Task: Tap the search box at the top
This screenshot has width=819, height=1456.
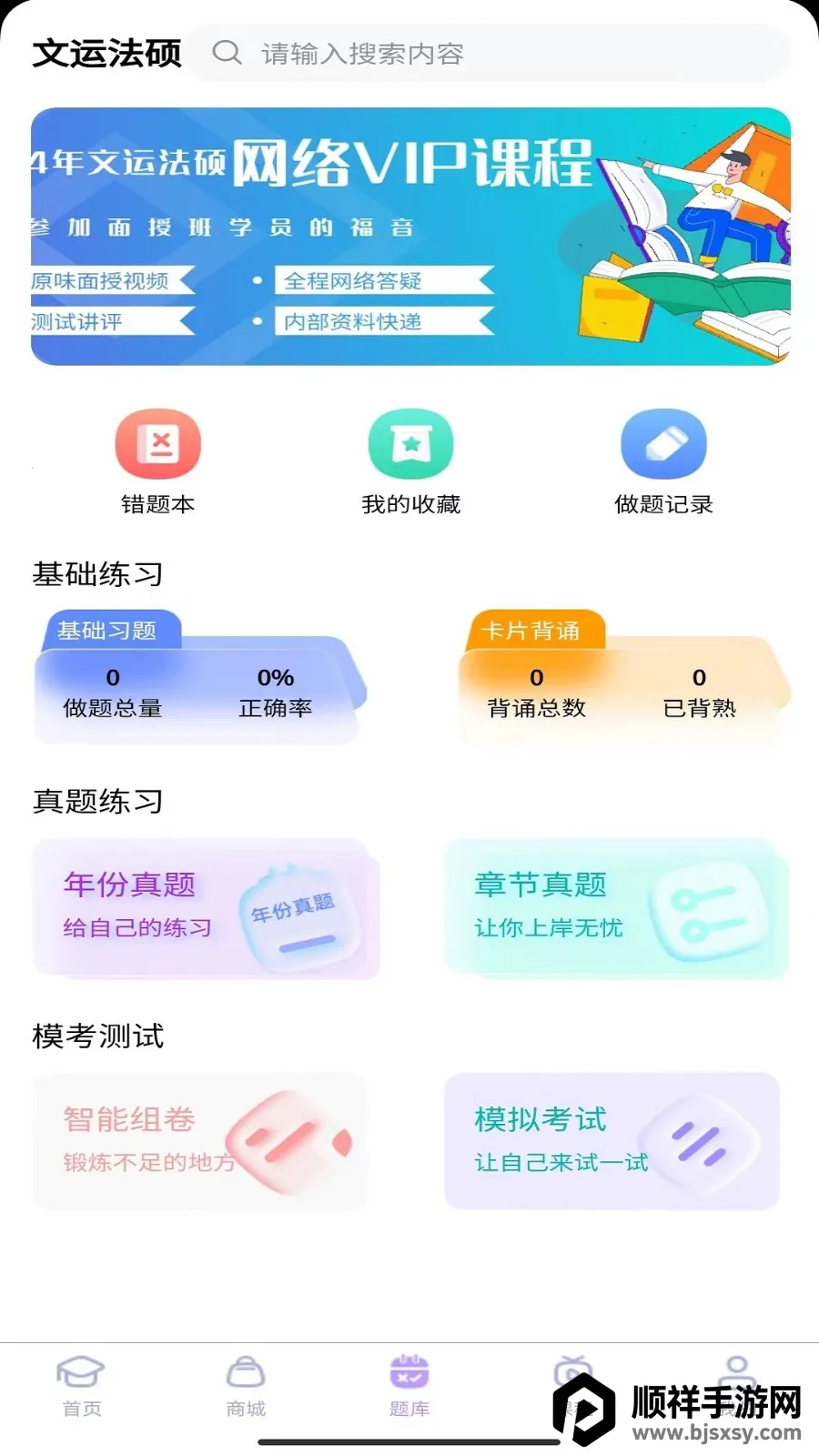Action: tap(491, 54)
